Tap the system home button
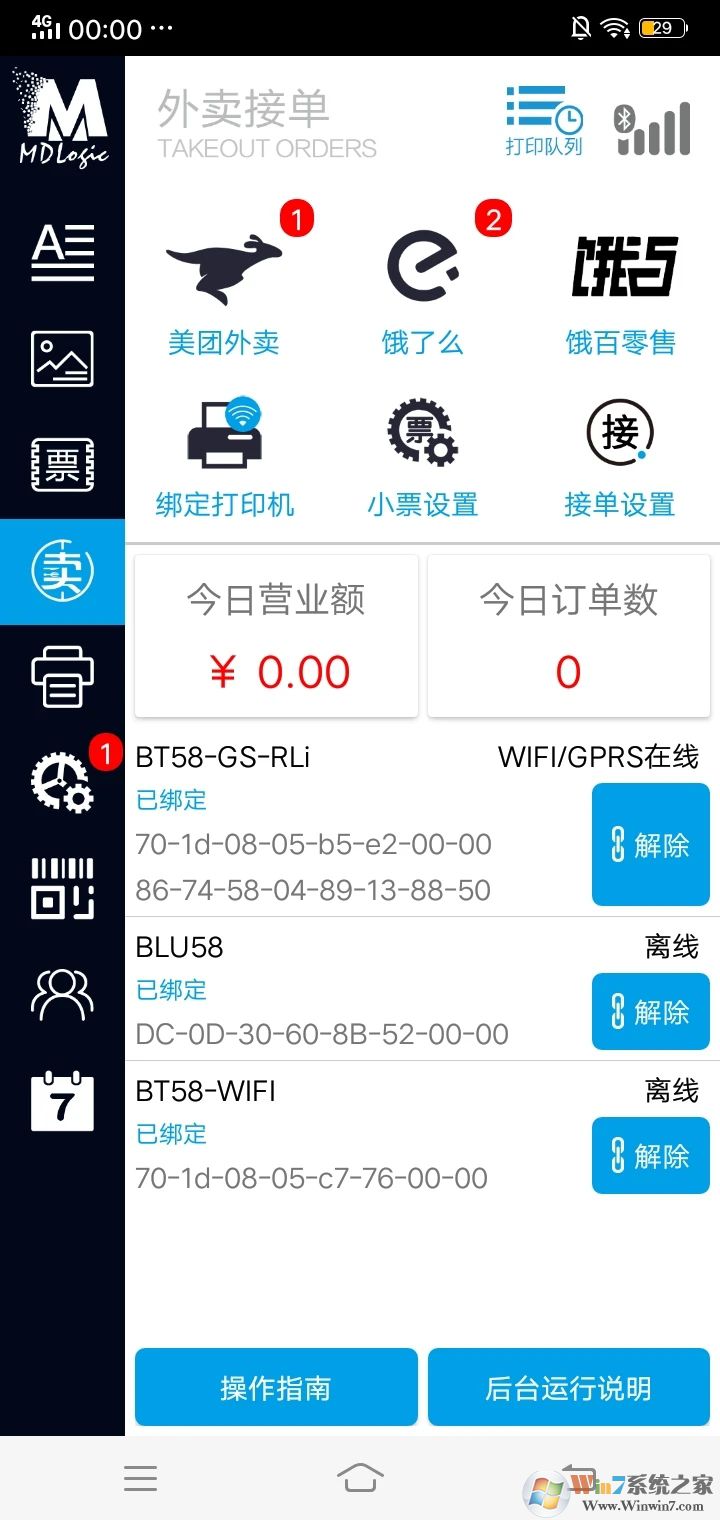720x1520 pixels. click(x=360, y=1478)
